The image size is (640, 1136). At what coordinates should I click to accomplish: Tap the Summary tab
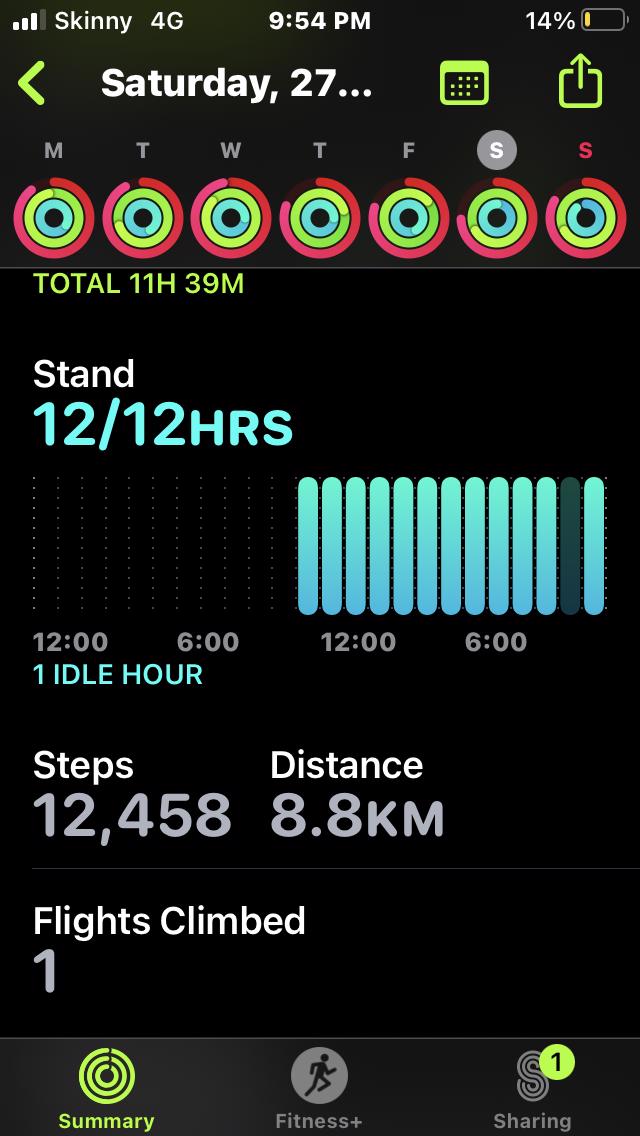click(106, 1089)
